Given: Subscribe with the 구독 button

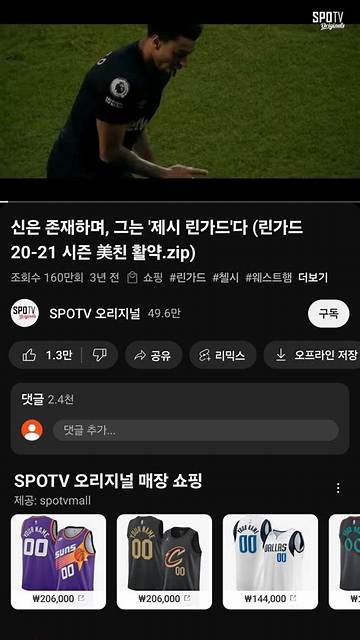Looking at the screenshot, I should [329, 314].
